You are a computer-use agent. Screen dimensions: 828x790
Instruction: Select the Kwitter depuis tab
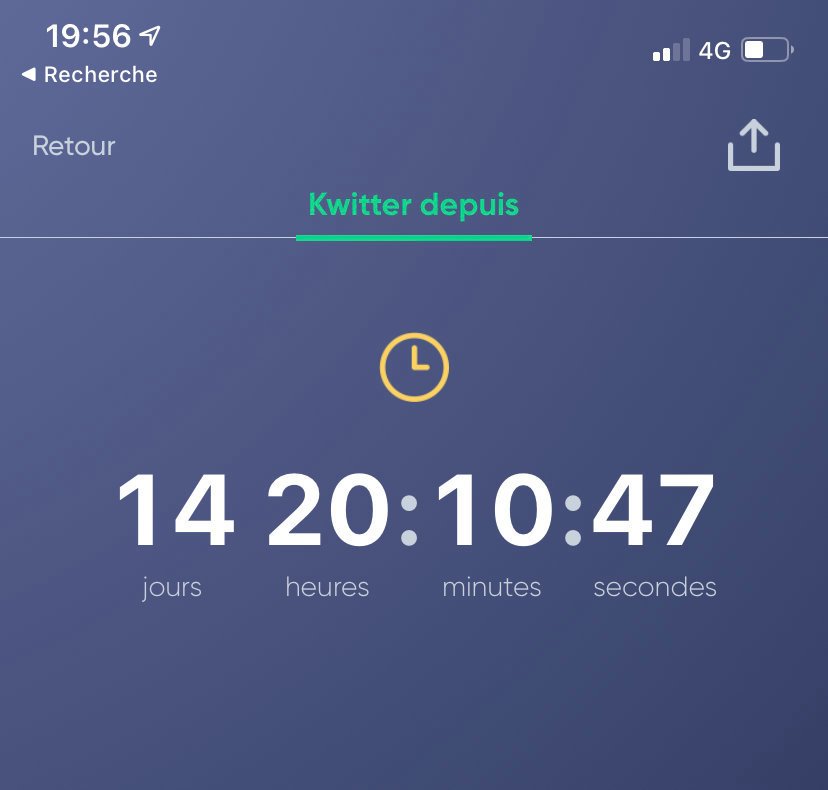(413, 206)
